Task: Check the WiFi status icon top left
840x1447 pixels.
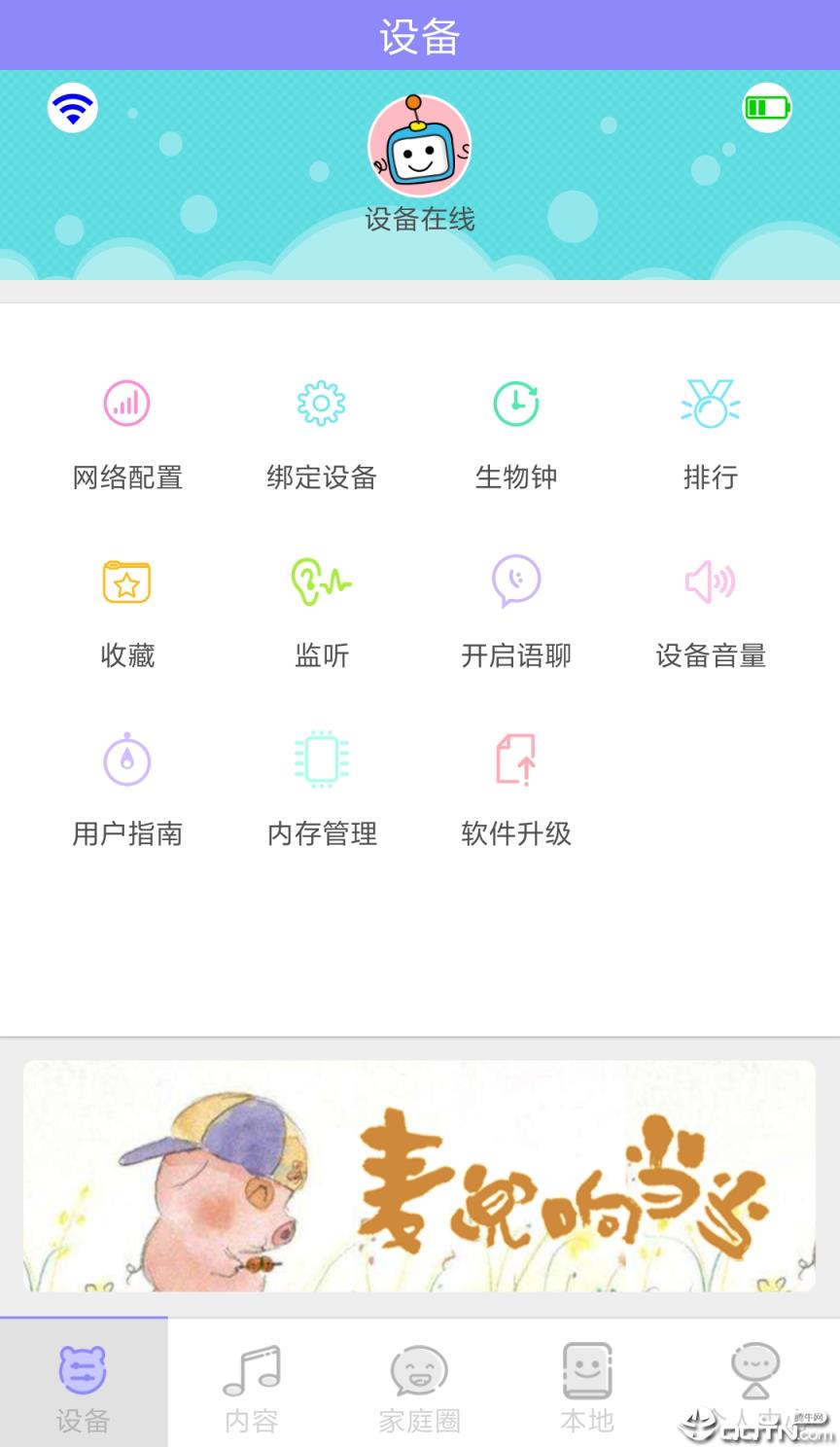Action: [72, 108]
